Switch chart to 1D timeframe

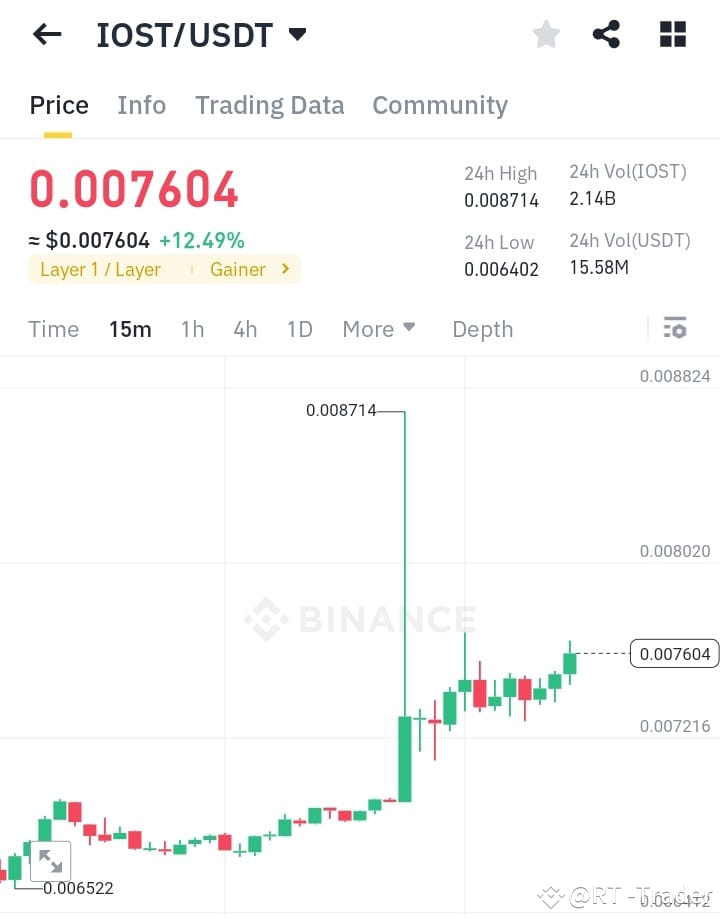point(299,328)
